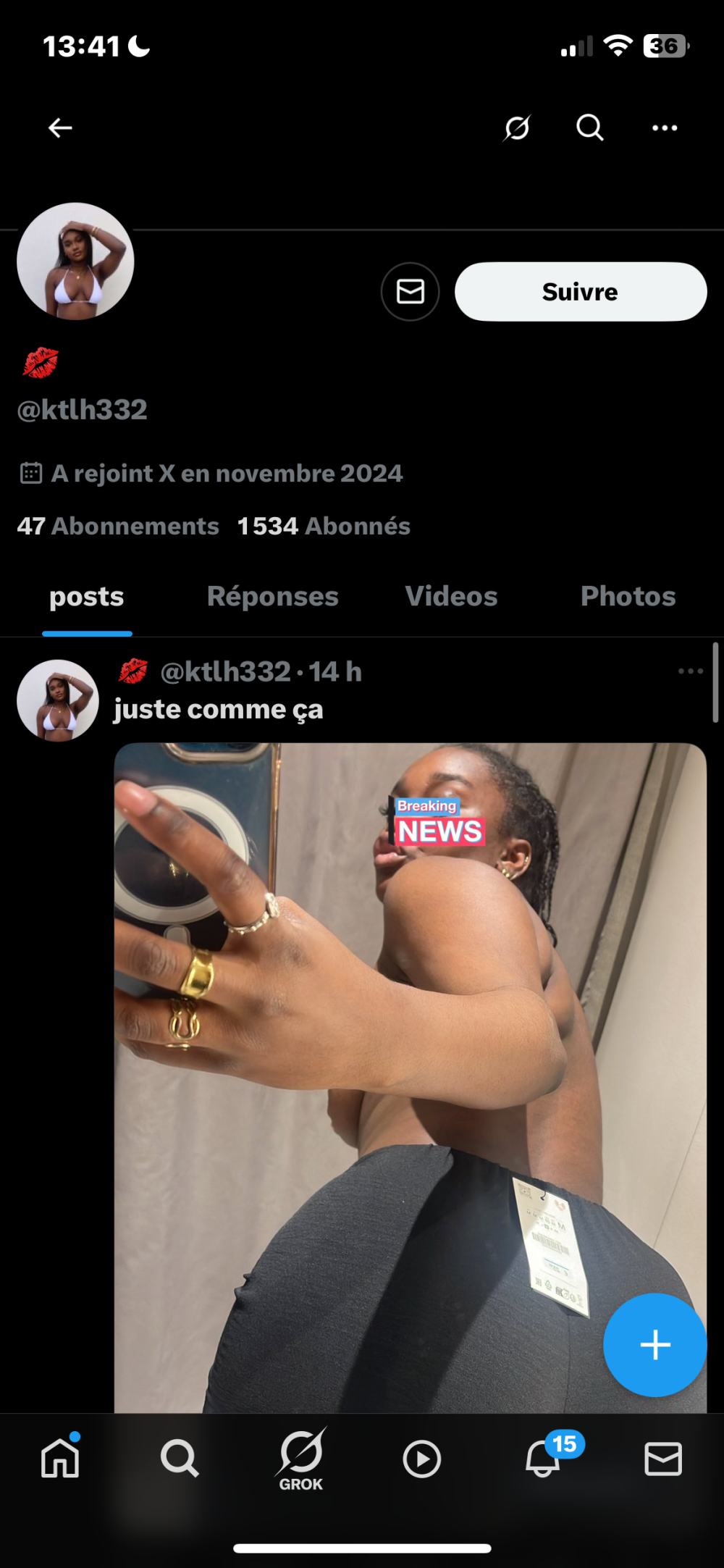
Task: Select the posts tab
Action: [x=87, y=597]
